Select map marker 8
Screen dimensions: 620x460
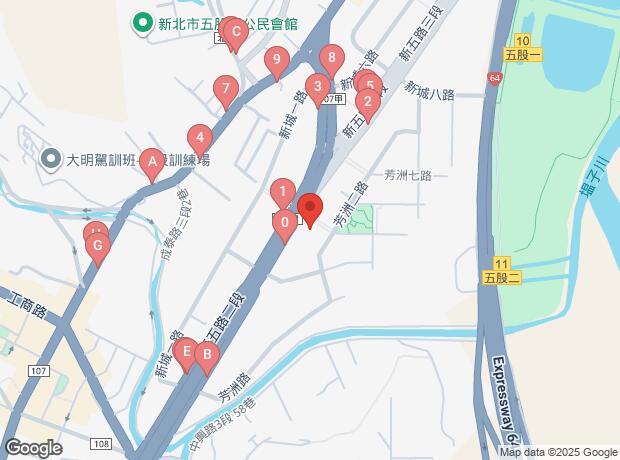pos(330,57)
